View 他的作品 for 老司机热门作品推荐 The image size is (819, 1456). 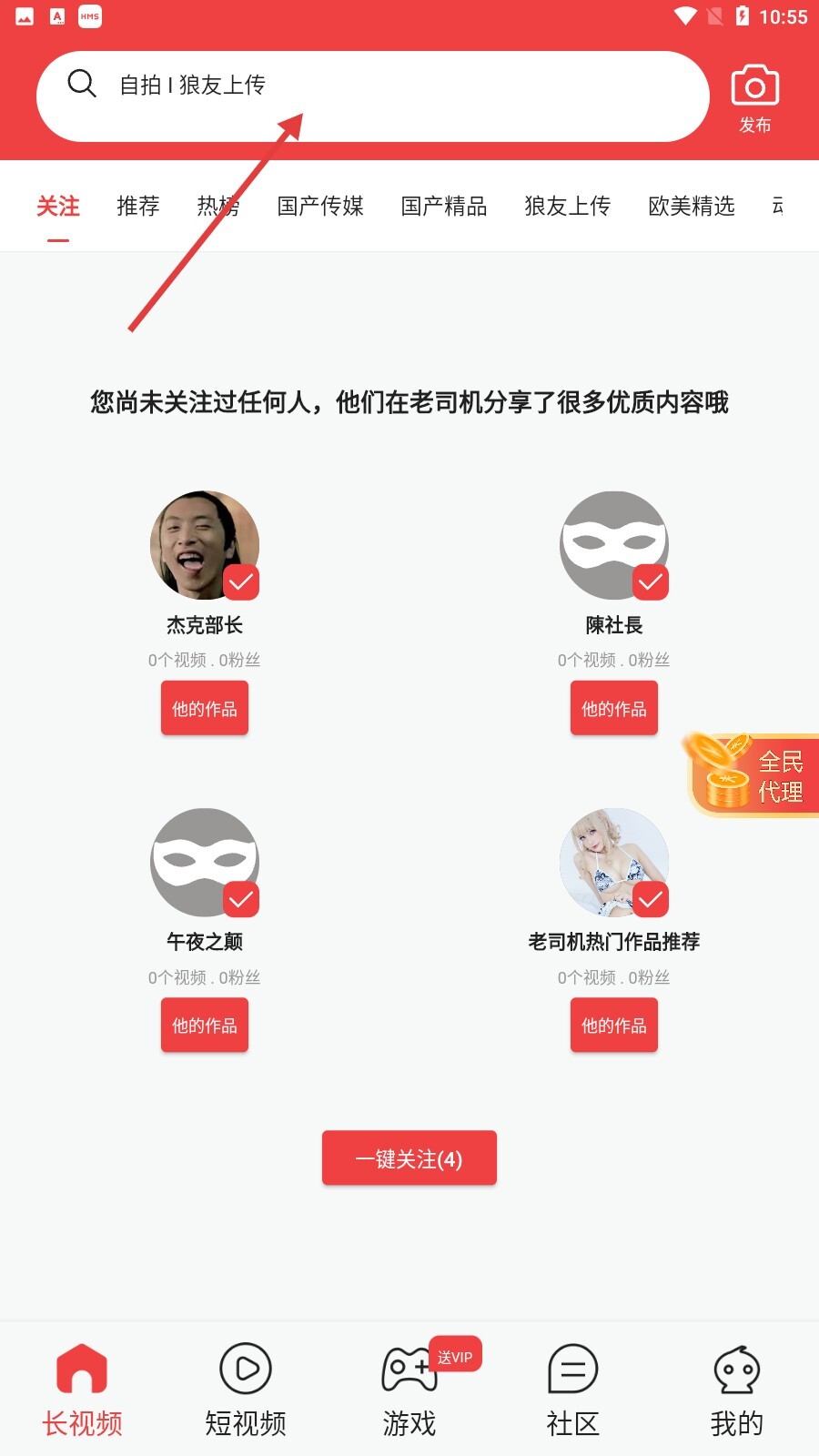coord(614,1026)
